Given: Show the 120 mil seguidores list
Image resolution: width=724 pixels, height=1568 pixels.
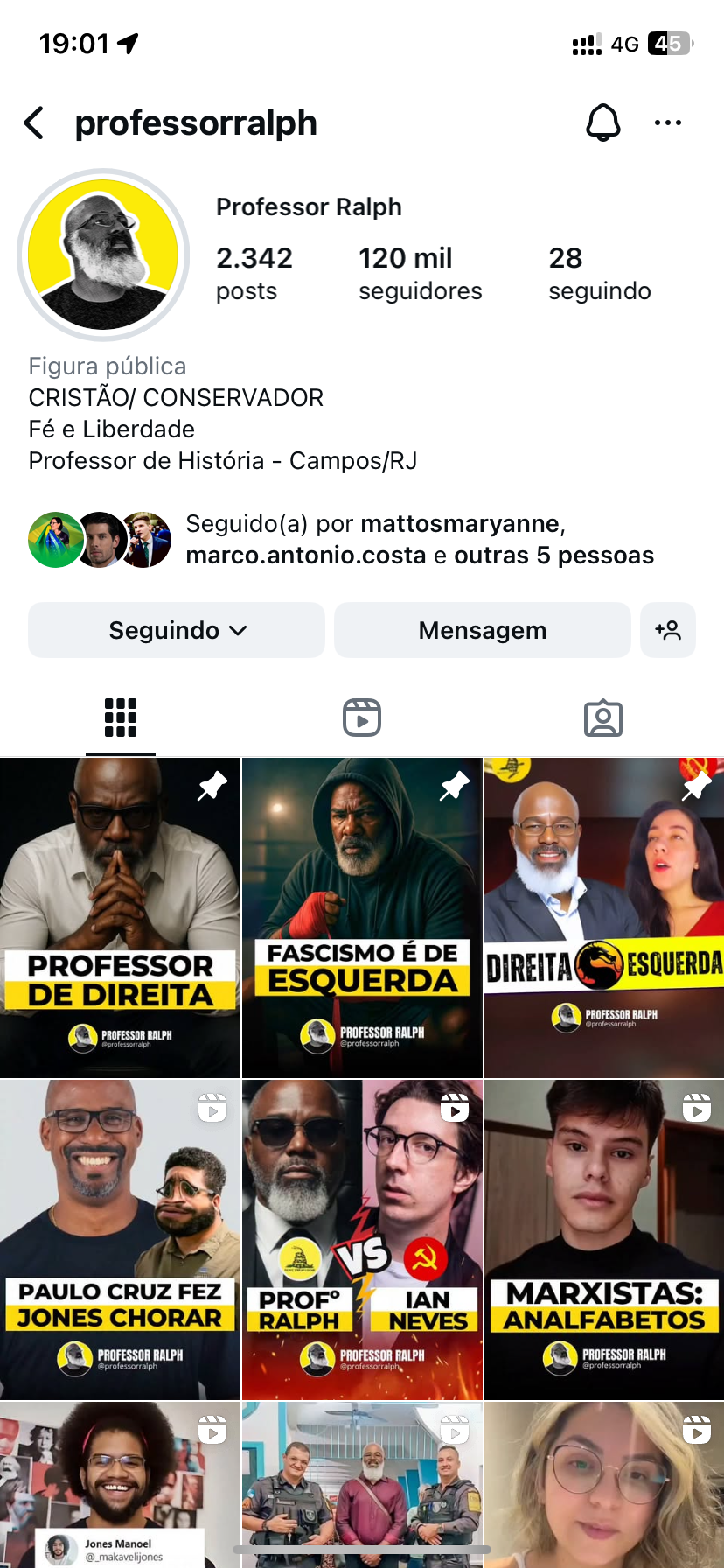Looking at the screenshot, I should click(420, 273).
